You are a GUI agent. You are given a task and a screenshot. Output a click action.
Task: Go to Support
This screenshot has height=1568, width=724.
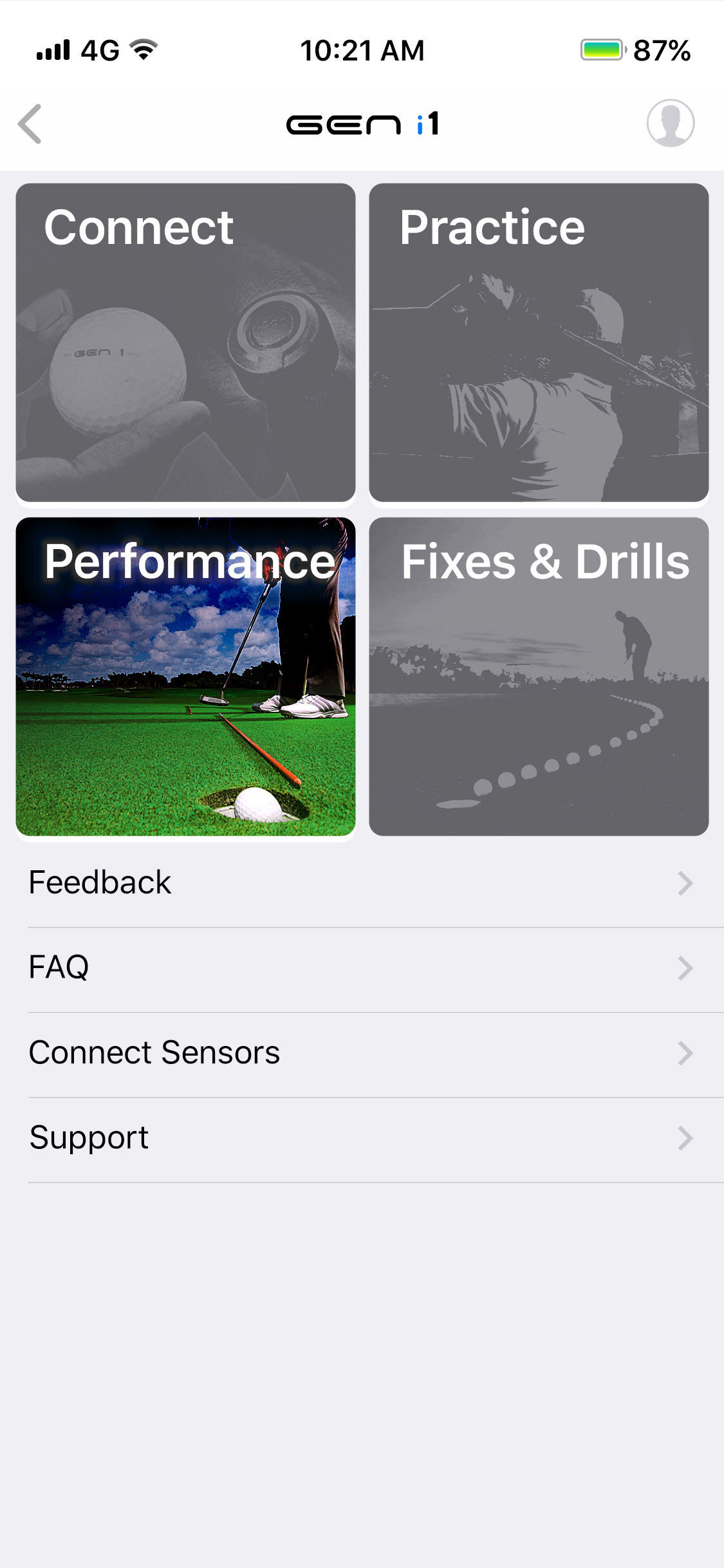(362, 1138)
